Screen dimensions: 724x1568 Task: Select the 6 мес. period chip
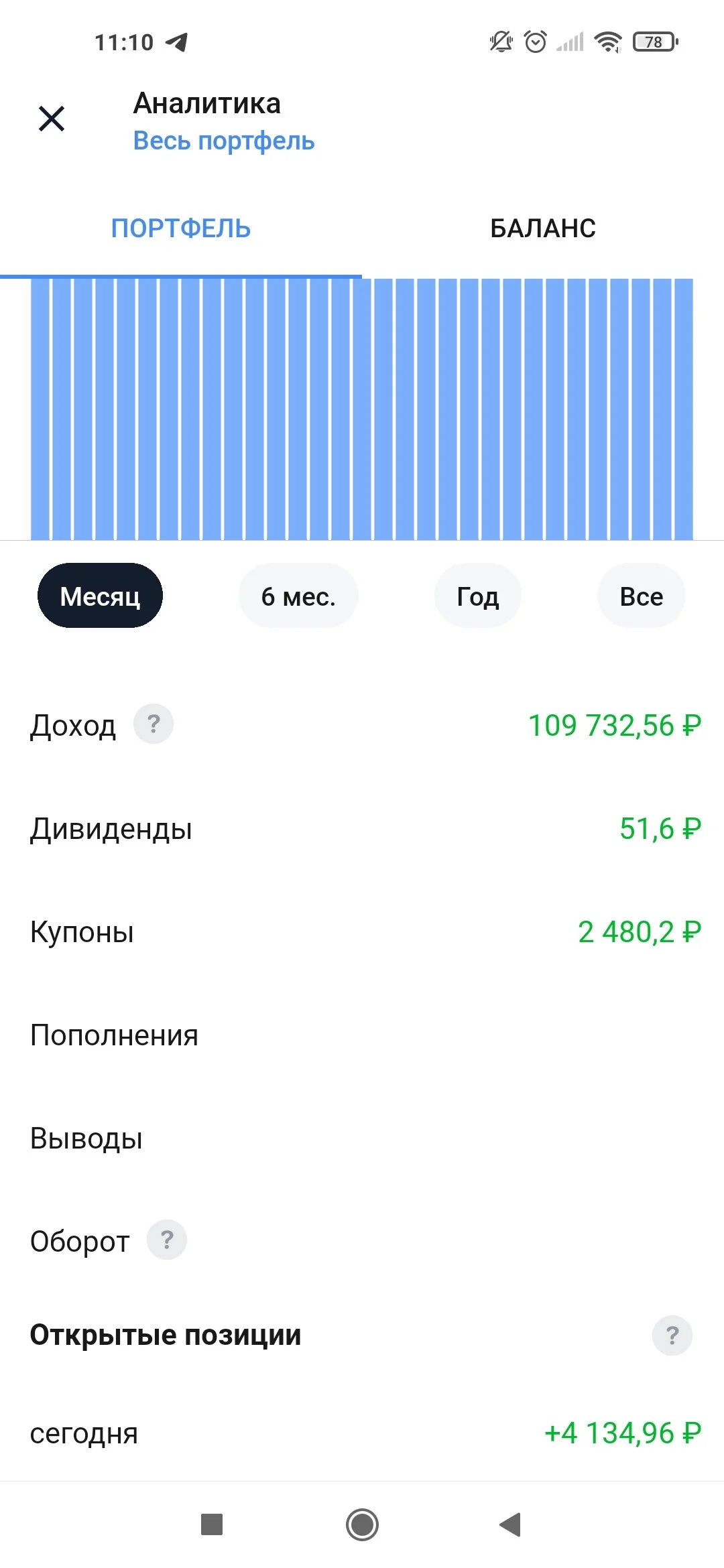(x=298, y=596)
